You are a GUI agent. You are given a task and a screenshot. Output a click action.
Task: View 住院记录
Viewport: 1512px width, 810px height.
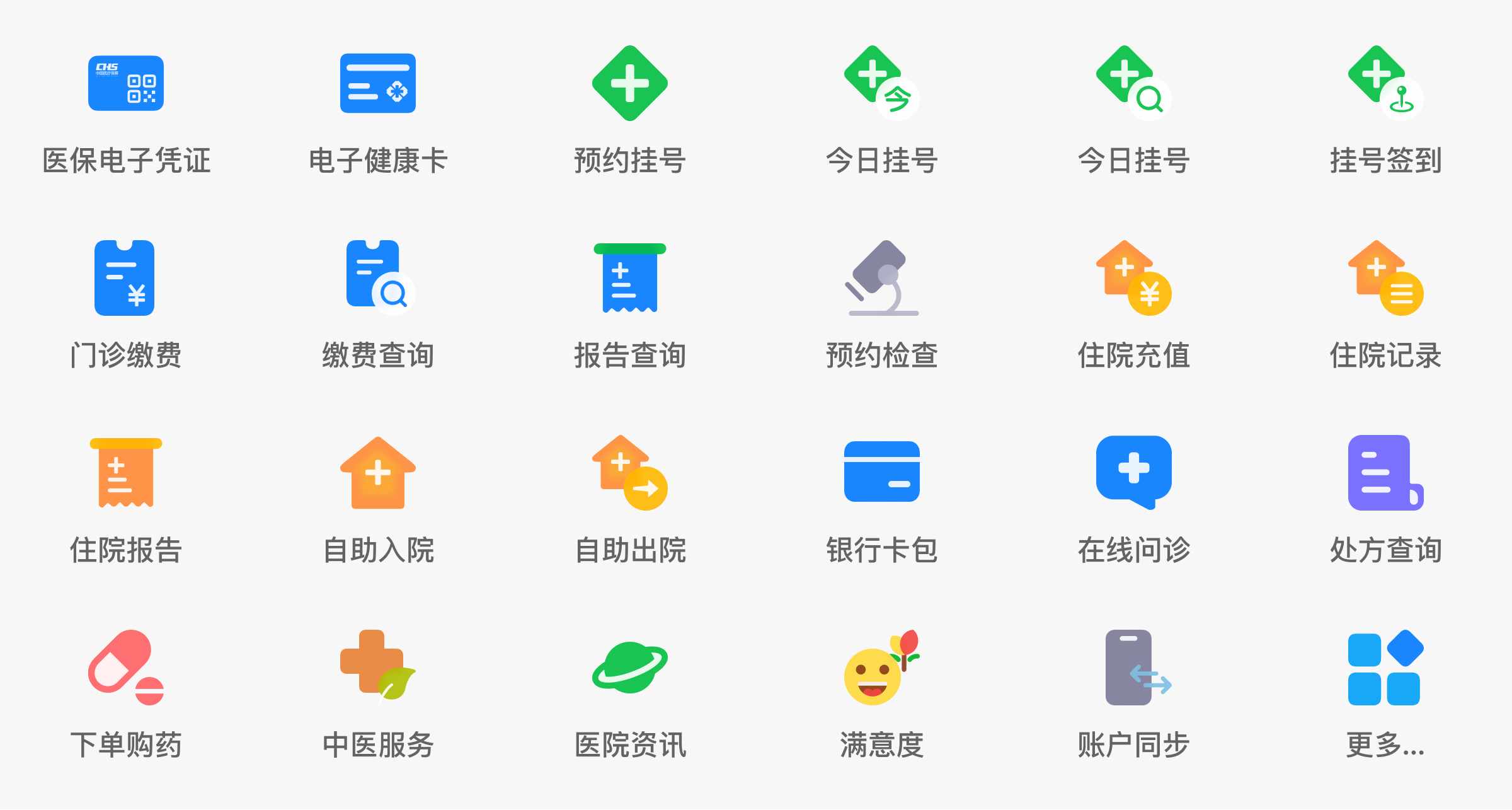(x=1386, y=278)
